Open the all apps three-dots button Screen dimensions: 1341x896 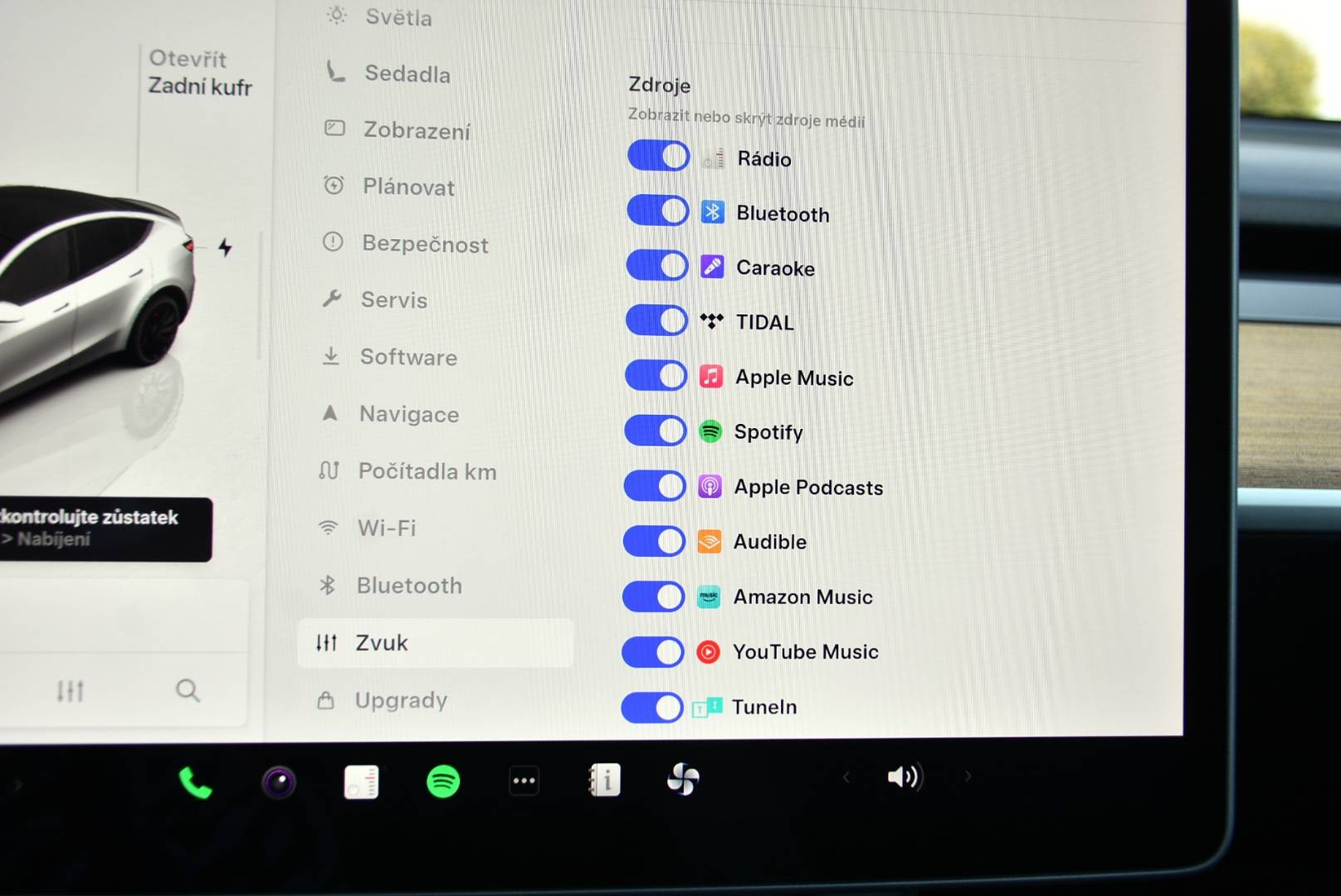524,781
